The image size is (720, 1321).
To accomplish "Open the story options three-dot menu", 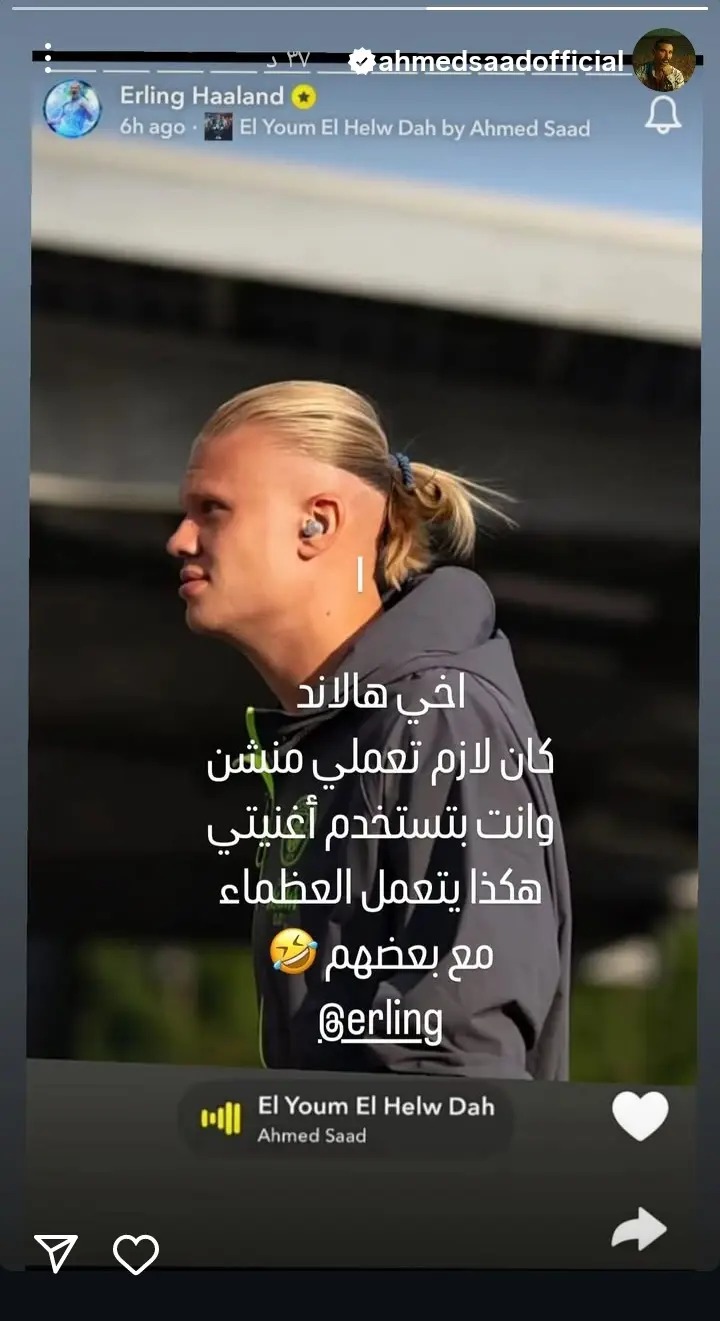I will point(47,57).
